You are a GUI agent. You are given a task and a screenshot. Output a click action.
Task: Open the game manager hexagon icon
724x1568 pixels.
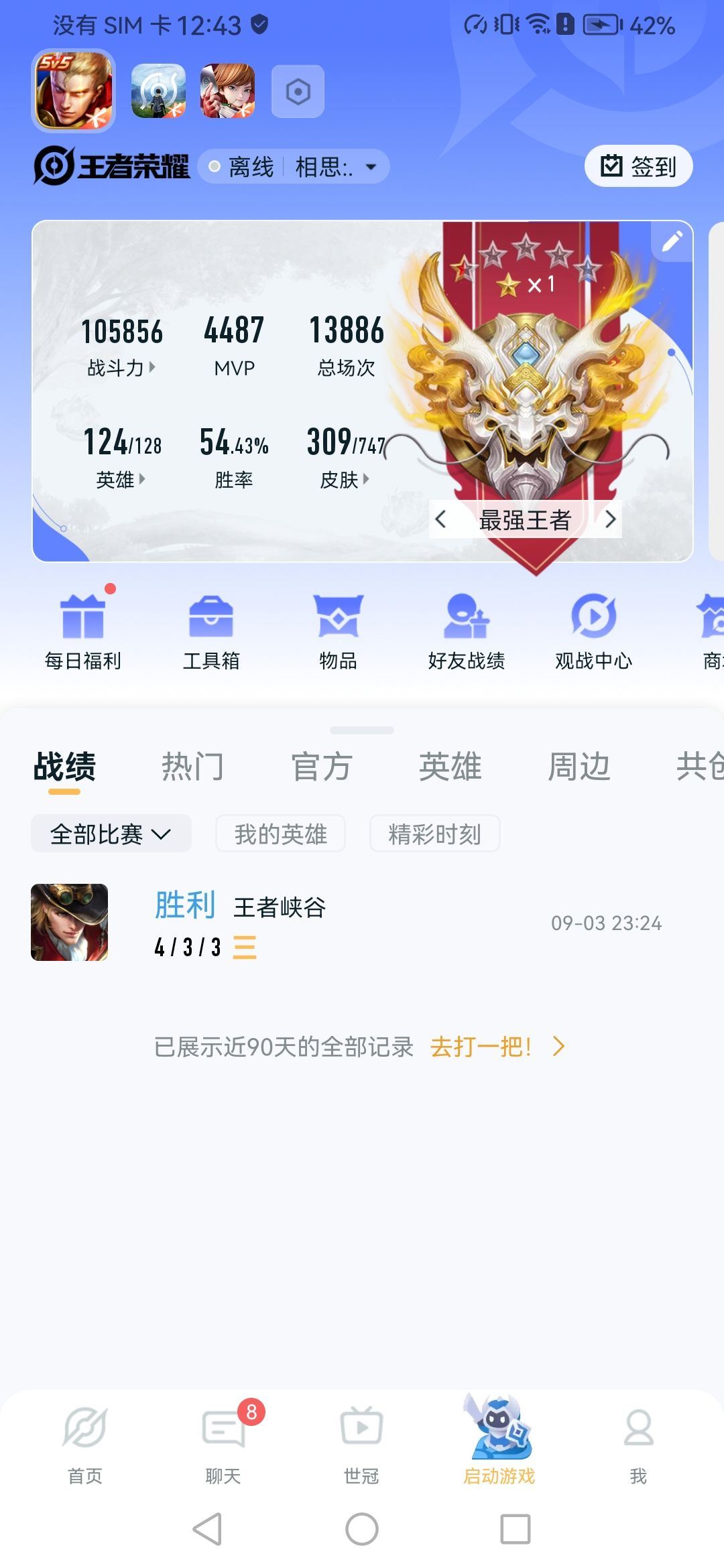pyautogui.click(x=298, y=92)
